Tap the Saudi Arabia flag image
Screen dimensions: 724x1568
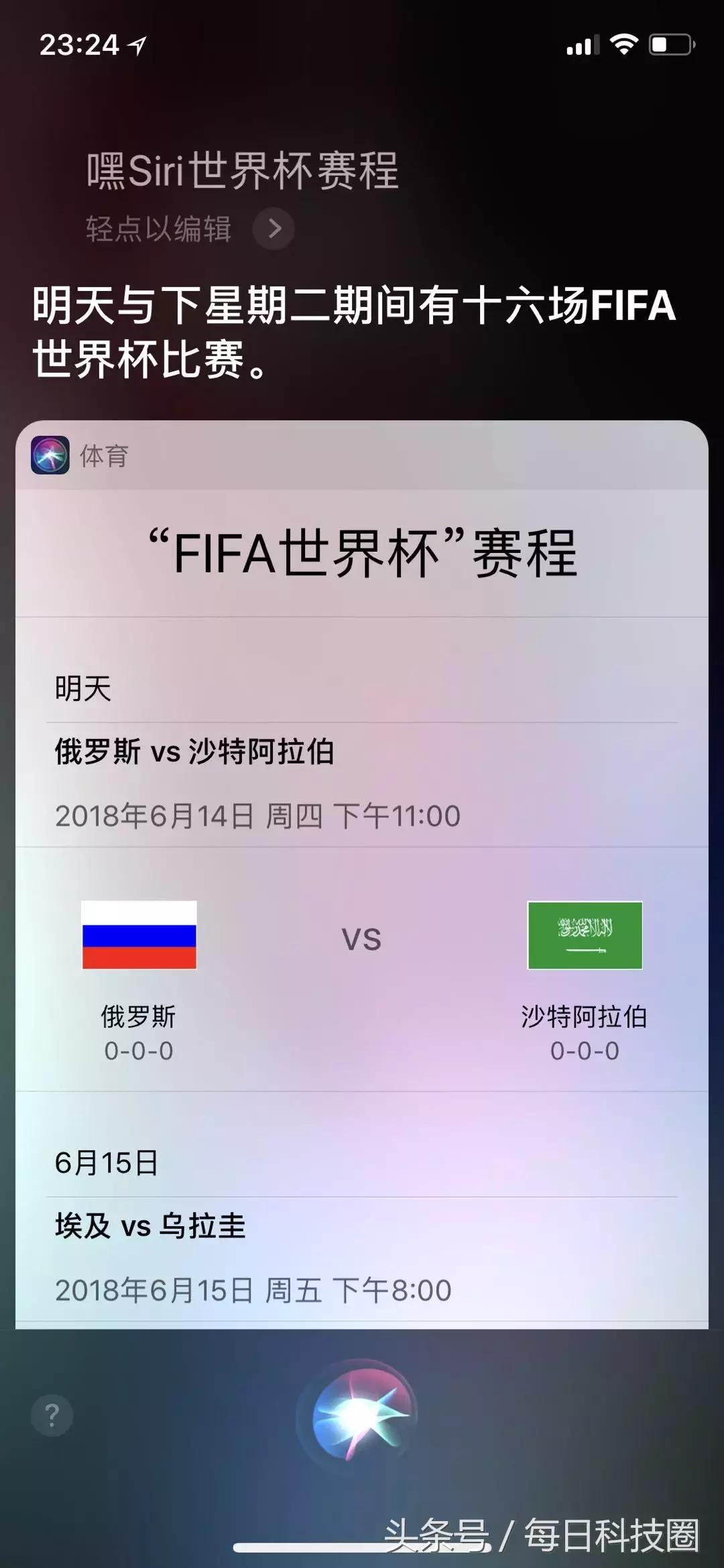pyautogui.click(x=585, y=934)
